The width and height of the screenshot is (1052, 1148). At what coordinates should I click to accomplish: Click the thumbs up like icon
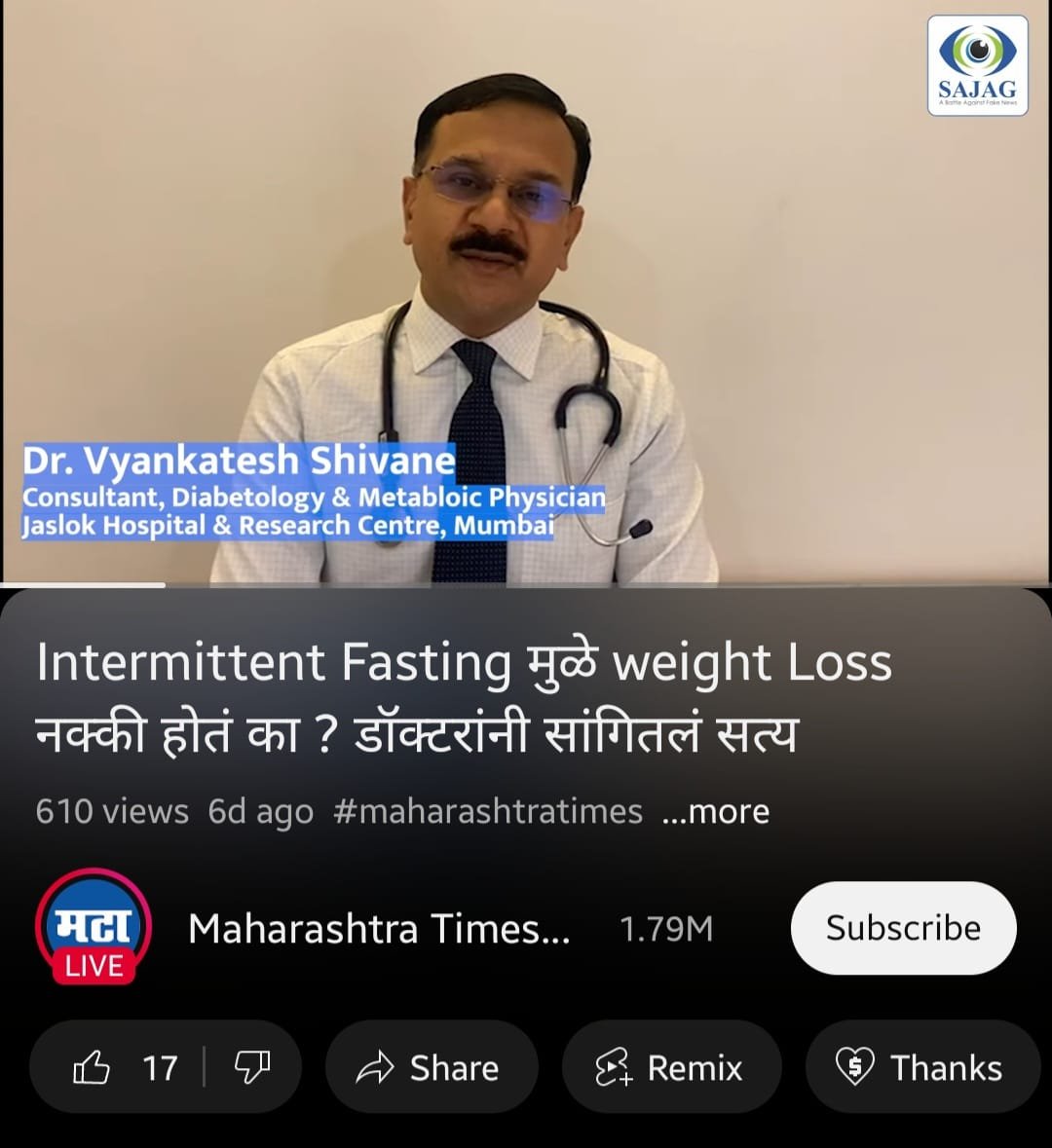pyautogui.click(x=94, y=1066)
